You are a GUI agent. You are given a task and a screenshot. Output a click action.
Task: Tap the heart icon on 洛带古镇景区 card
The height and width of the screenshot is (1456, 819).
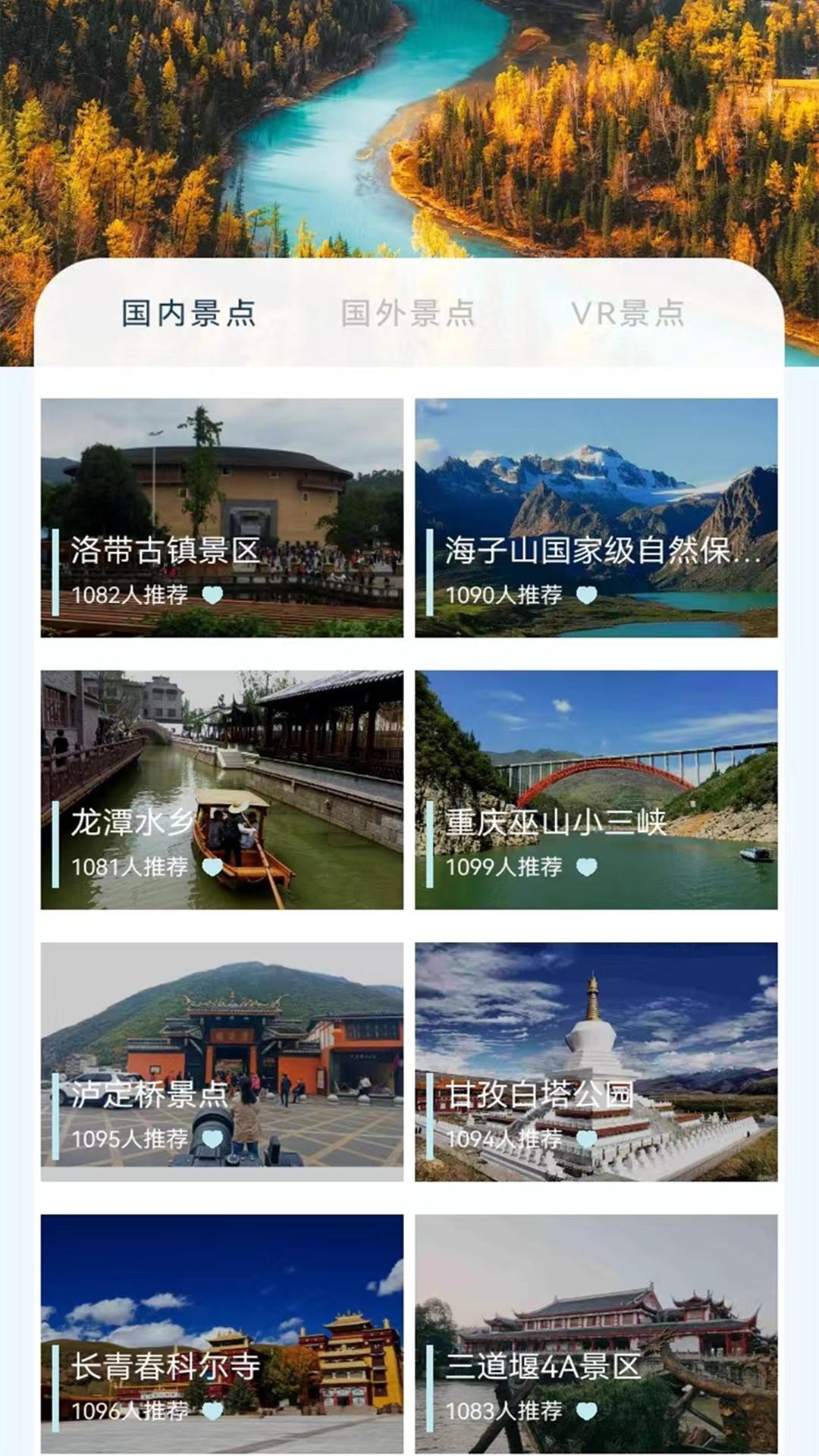click(x=211, y=596)
